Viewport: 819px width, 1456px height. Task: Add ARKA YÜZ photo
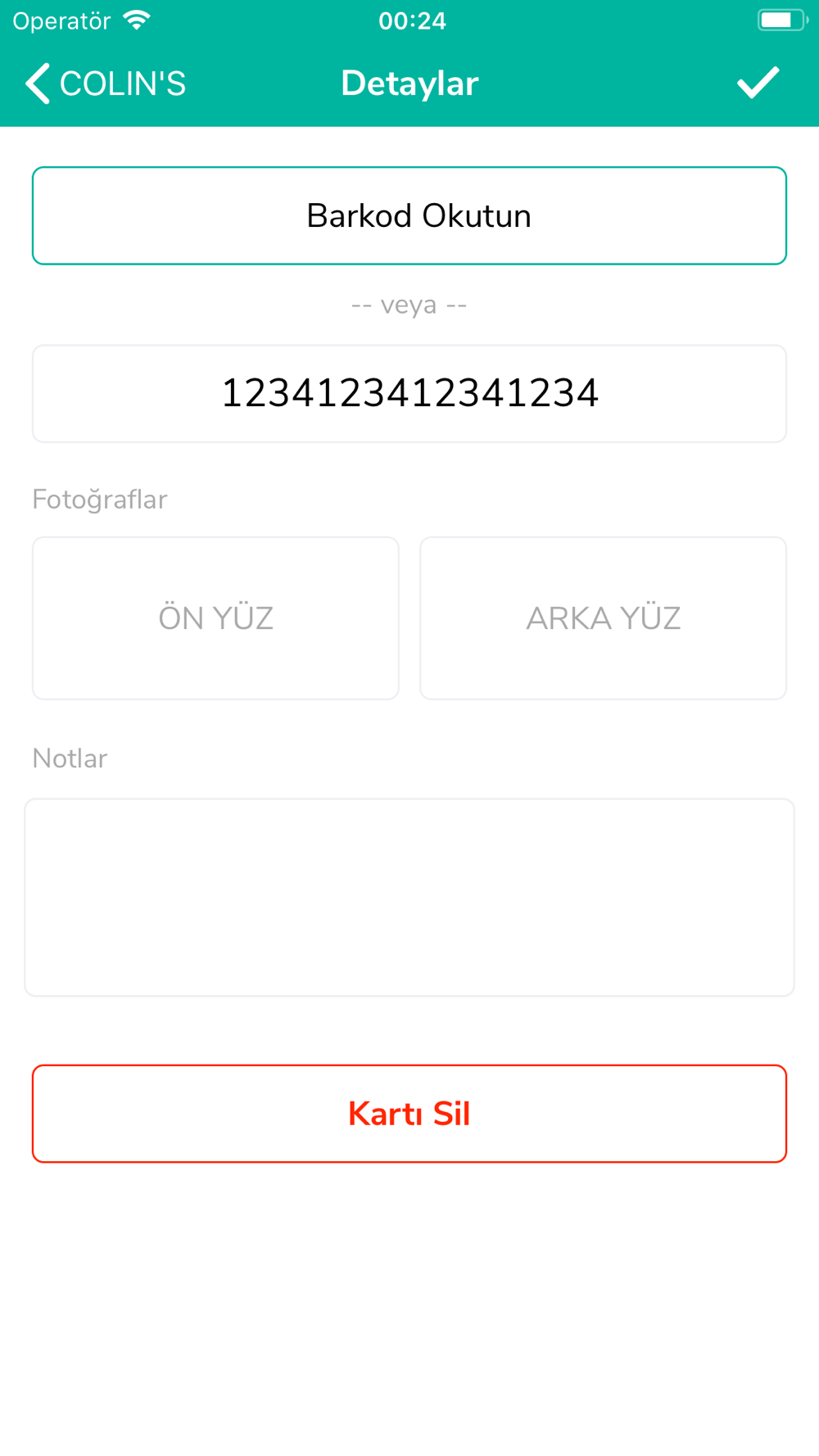pyautogui.click(x=604, y=618)
